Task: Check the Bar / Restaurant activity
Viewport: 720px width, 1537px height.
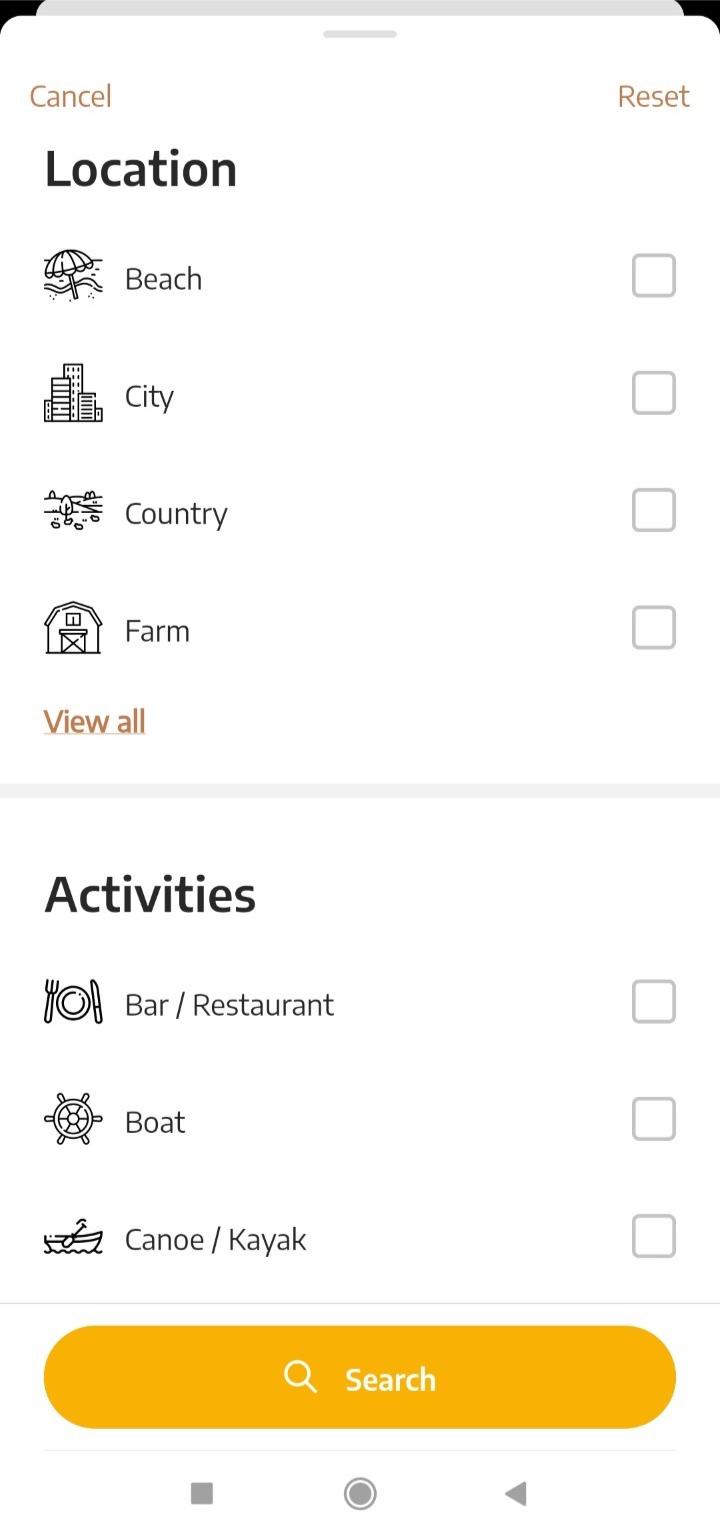Action: tap(654, 1002)
